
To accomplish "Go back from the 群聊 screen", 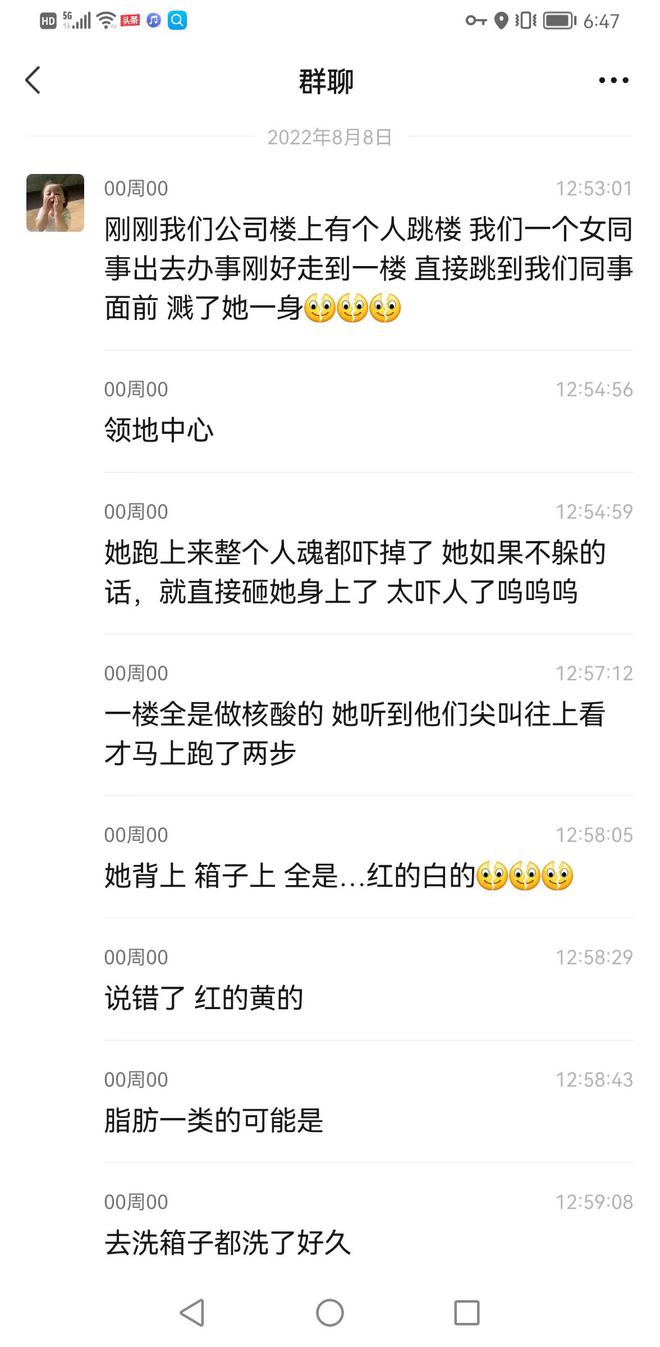I will click(33, 81).
